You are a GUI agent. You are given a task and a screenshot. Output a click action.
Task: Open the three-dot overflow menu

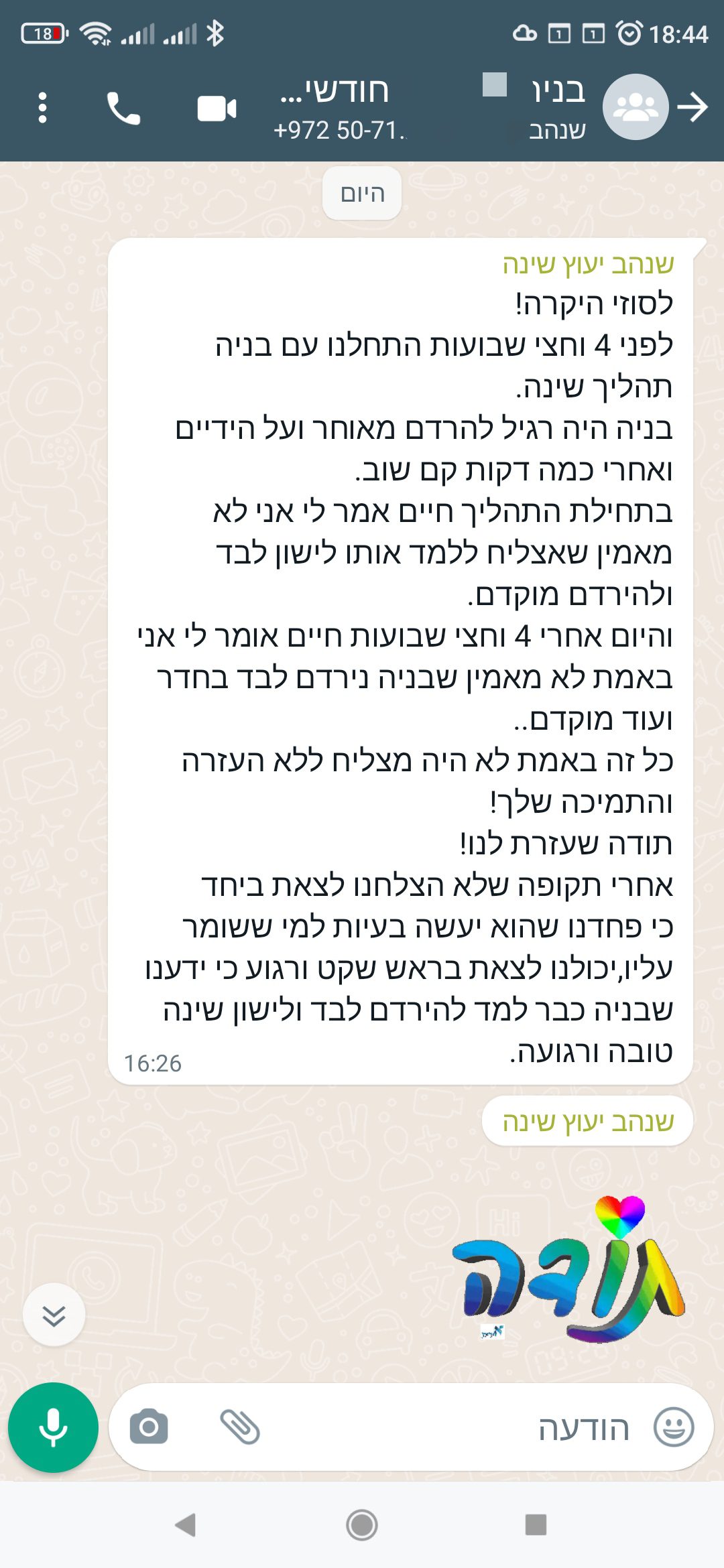(x=43, y=108)
